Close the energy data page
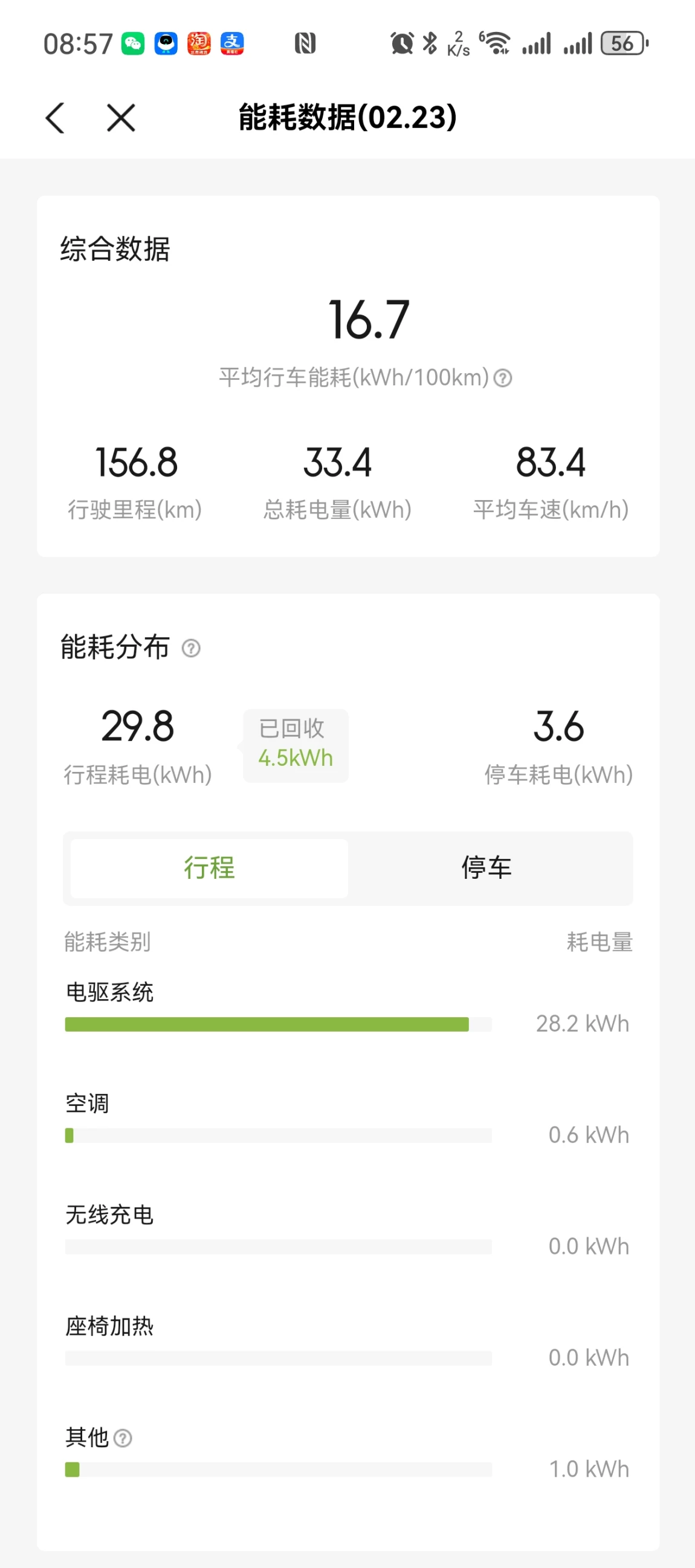The width and height of the screenshot is (695, 1568). [121, 117]
